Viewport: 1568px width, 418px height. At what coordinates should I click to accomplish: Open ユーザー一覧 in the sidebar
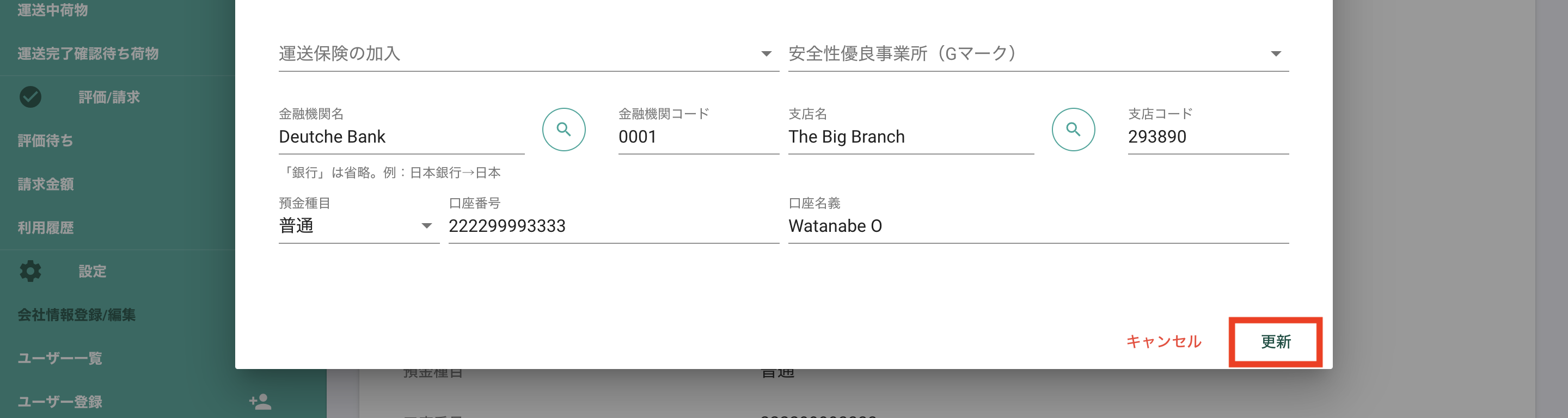(60, 358)
